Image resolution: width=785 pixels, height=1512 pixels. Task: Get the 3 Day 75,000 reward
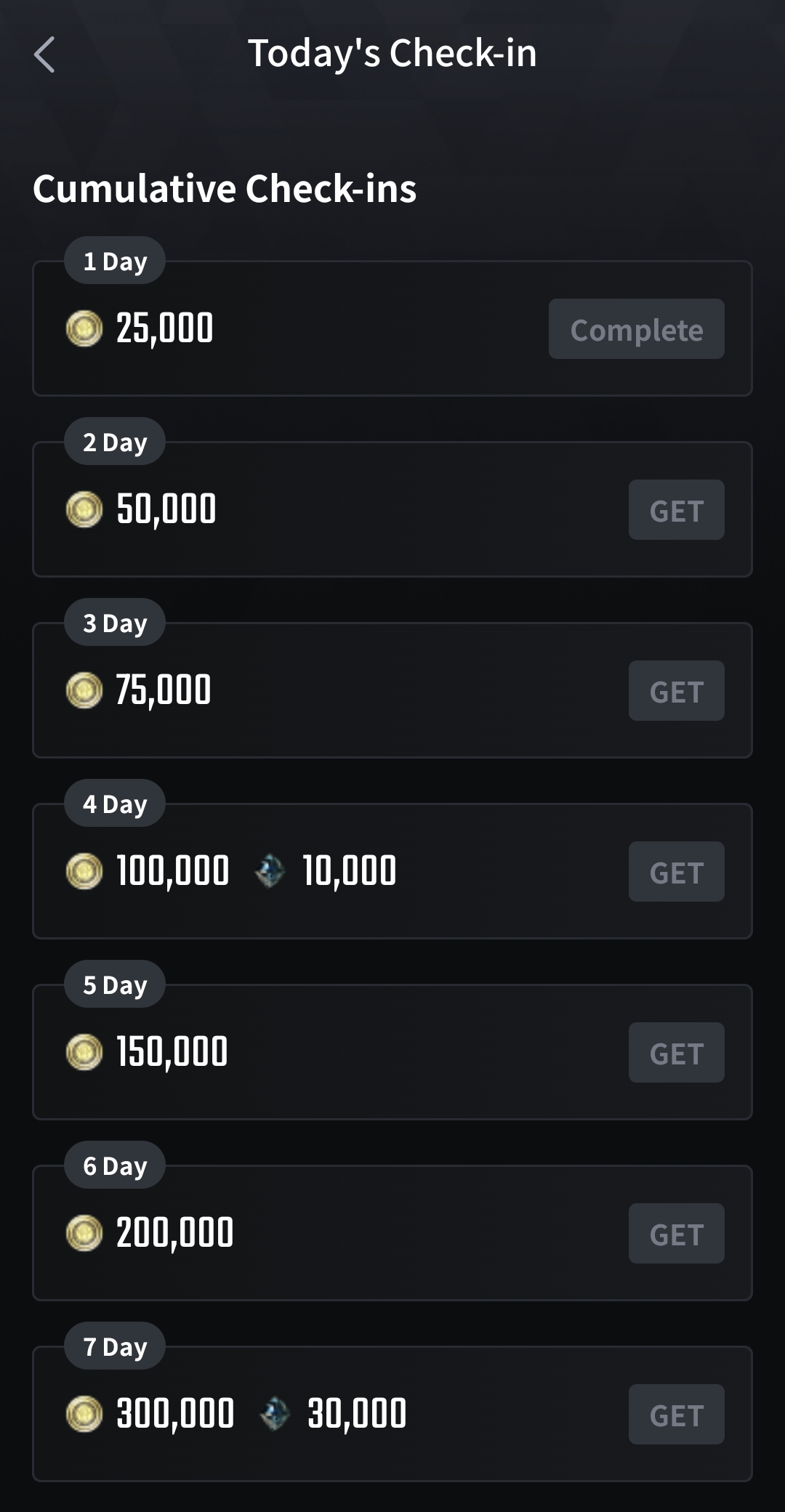click(x=676, y=691)
